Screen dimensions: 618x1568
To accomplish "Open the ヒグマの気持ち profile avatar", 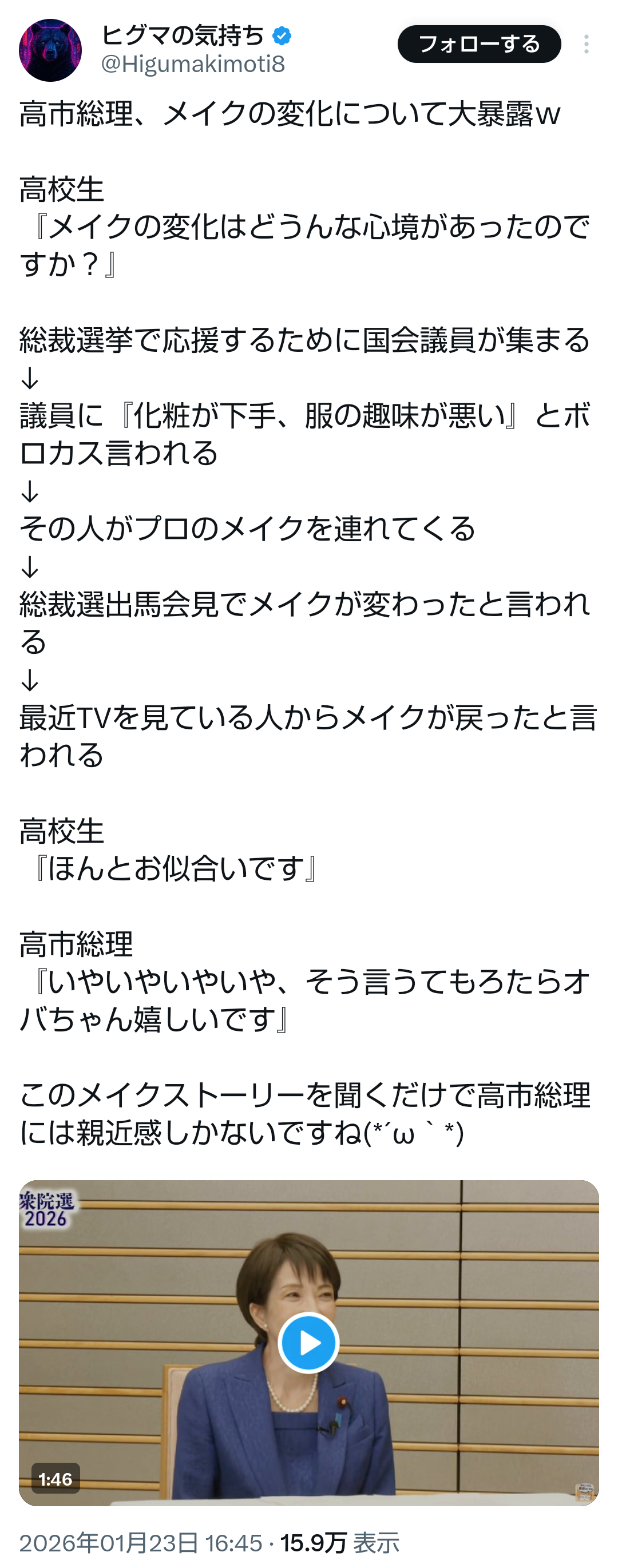I will (50, 50).
